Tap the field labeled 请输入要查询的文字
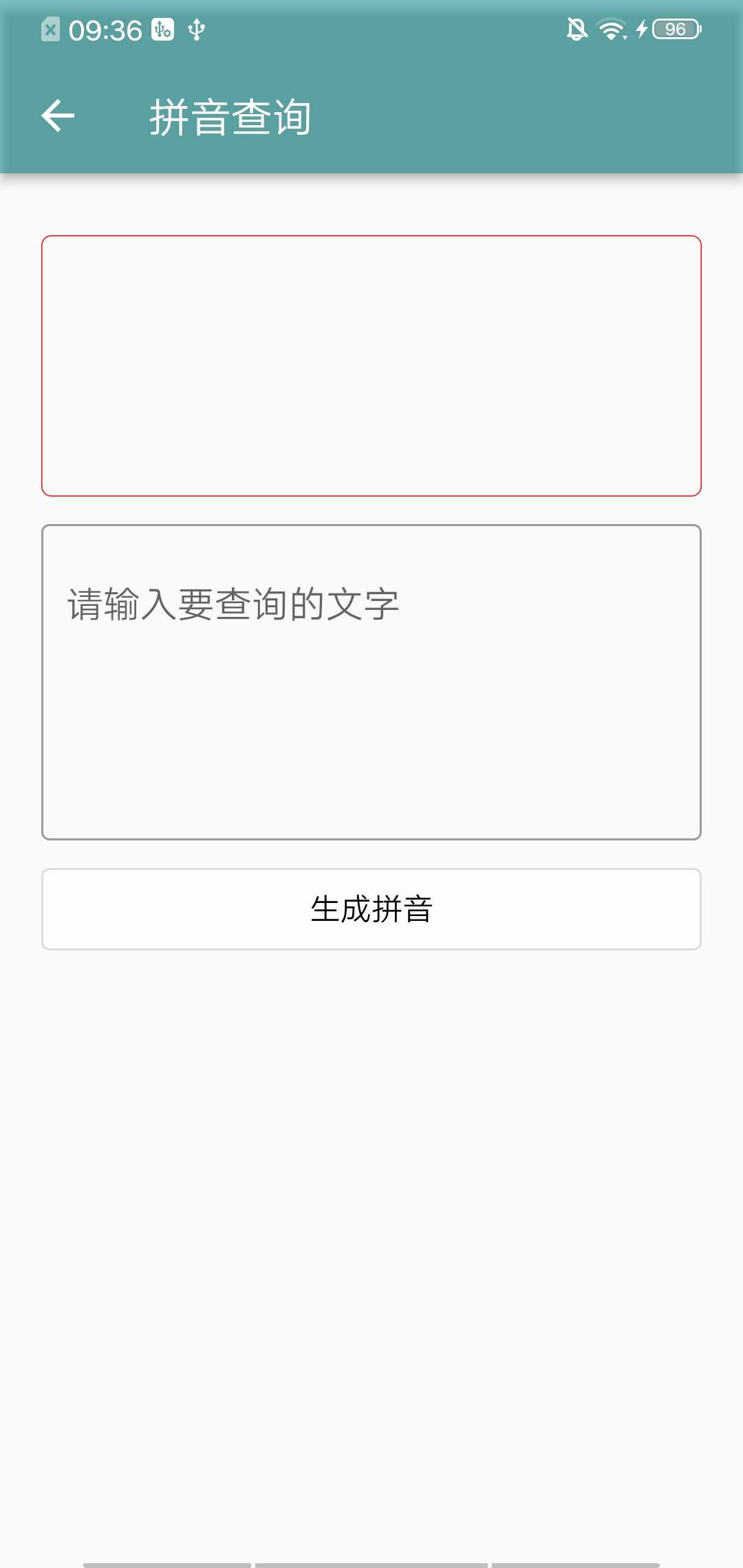 (x=371, y=681)
